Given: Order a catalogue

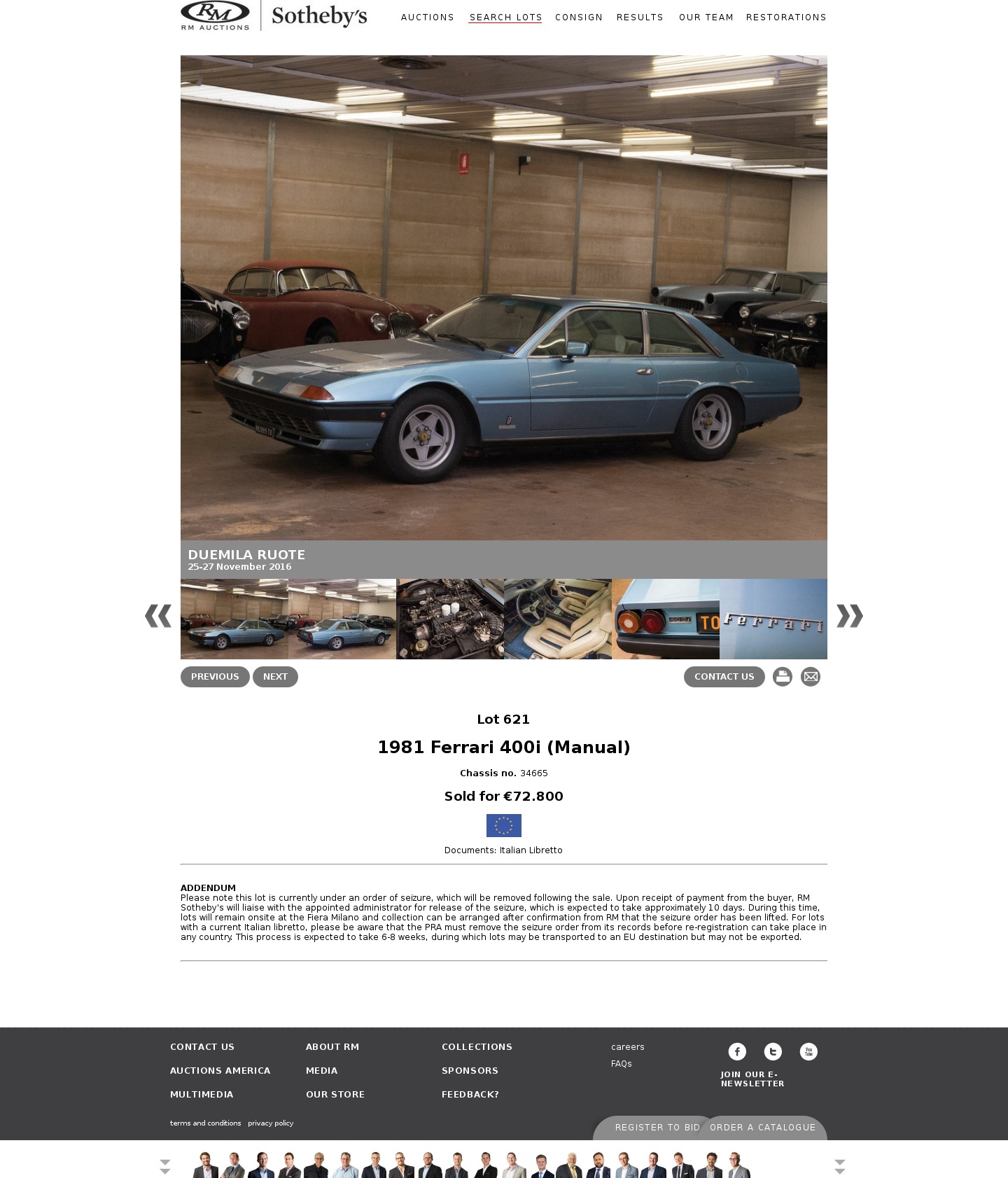Looking at the screenshot, I should [x=762, y=1128].
